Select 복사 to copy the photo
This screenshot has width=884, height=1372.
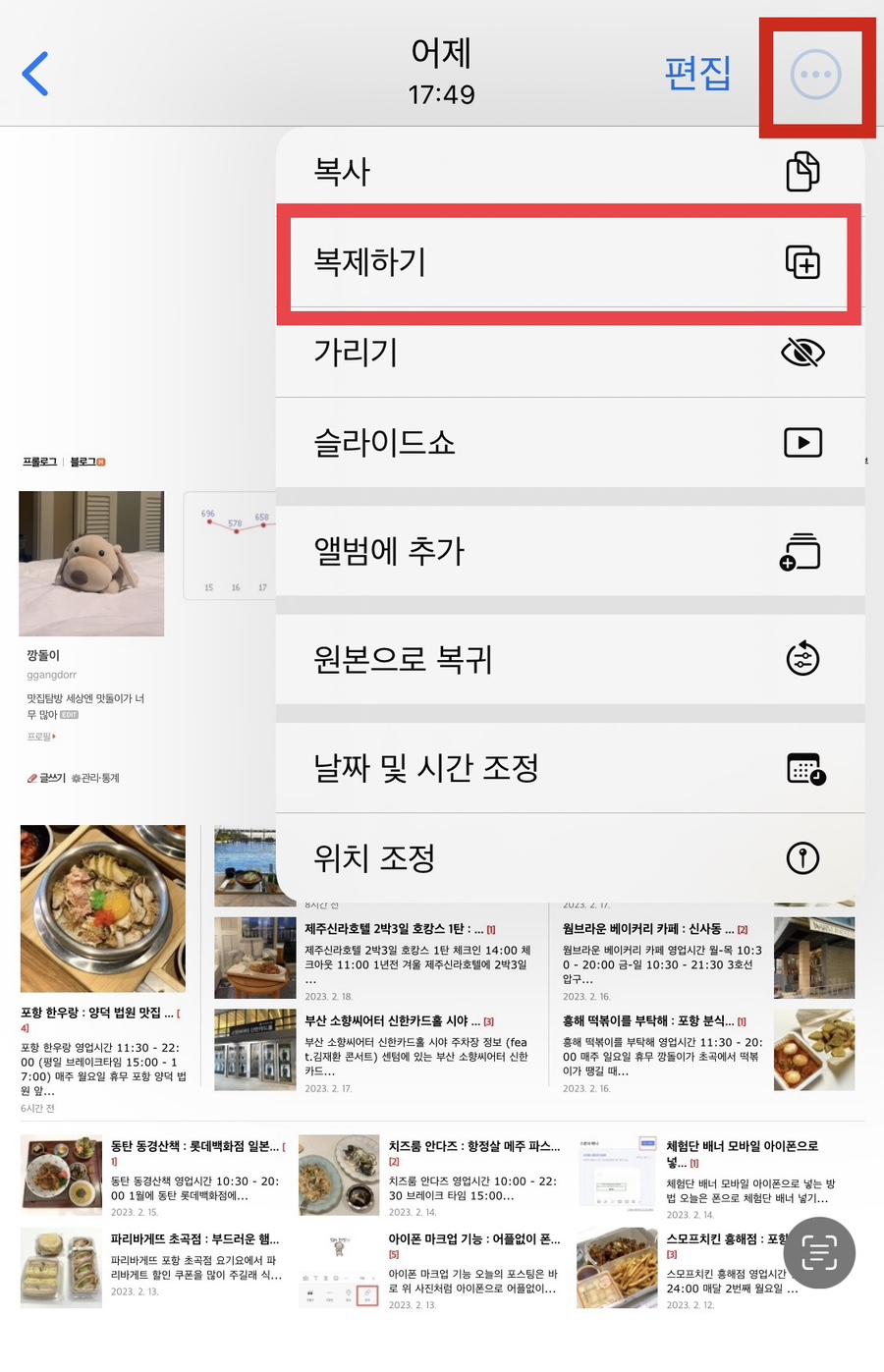570,172
